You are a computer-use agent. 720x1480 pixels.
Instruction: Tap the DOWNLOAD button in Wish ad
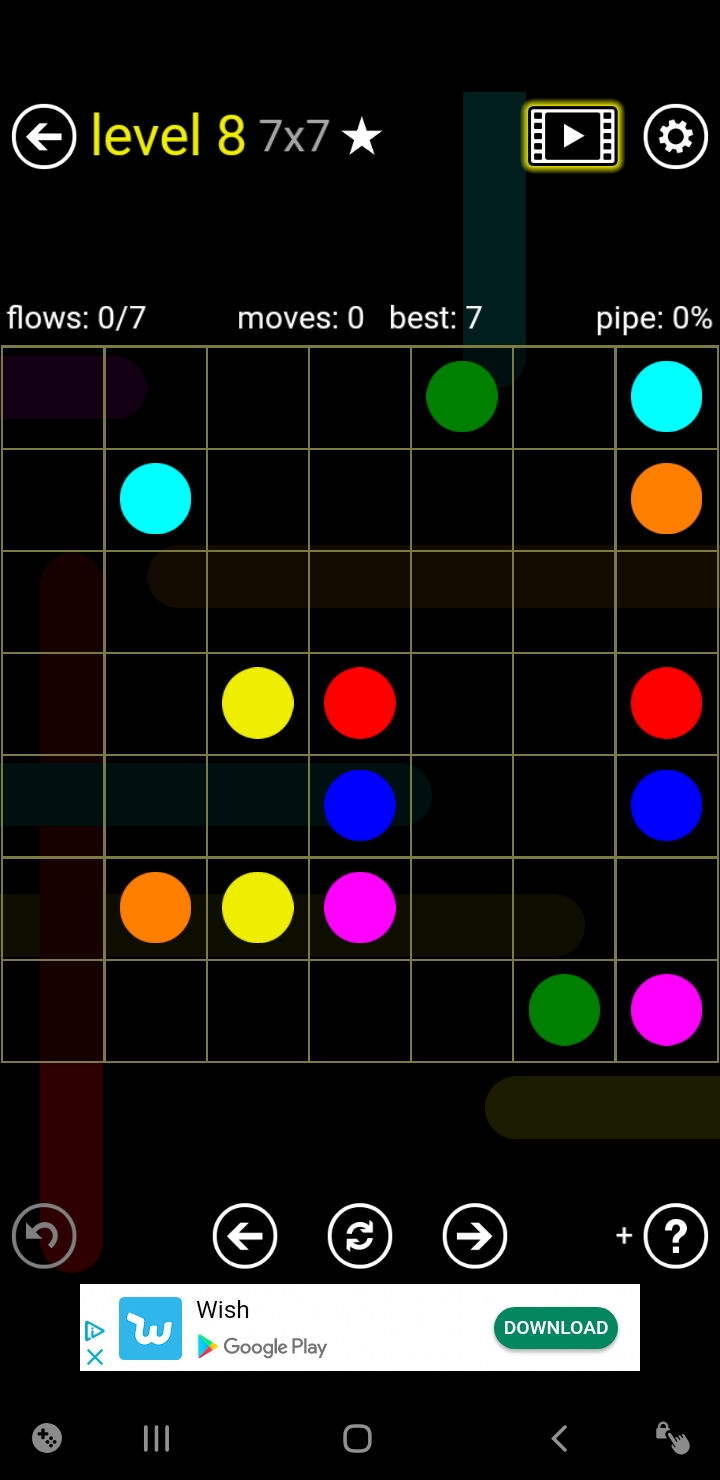[555, 1328]
